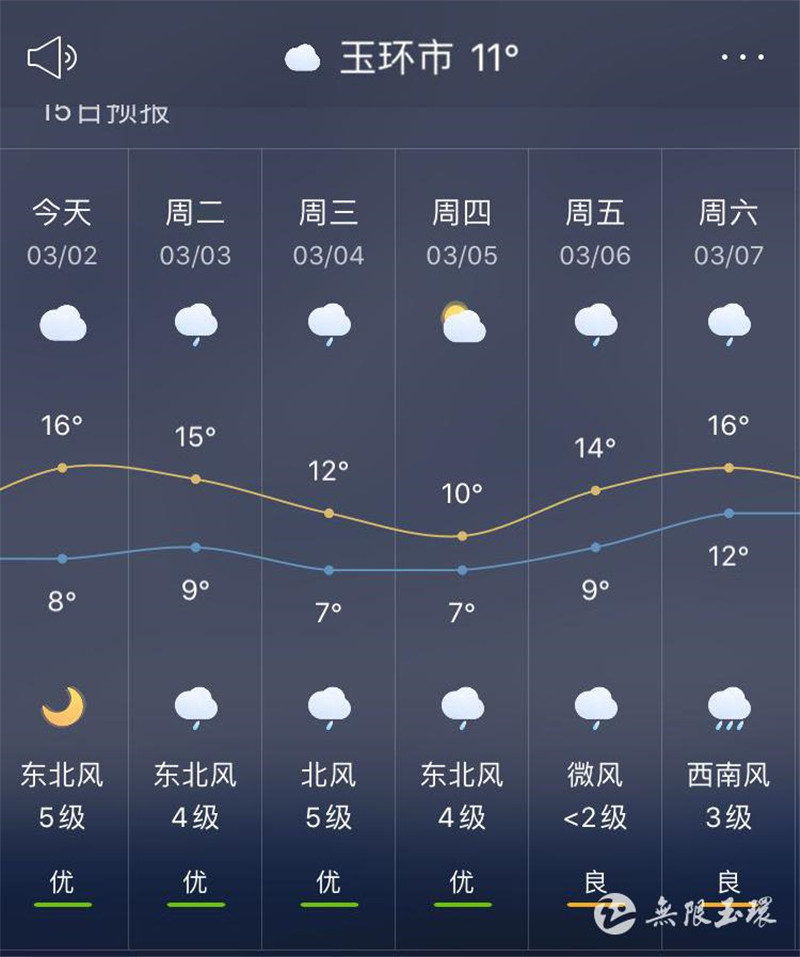The height and width of the screenshot is (957, 800).
Task: Open Wednesday 03/04 forecast column
Action: click(x=328, y=232)
